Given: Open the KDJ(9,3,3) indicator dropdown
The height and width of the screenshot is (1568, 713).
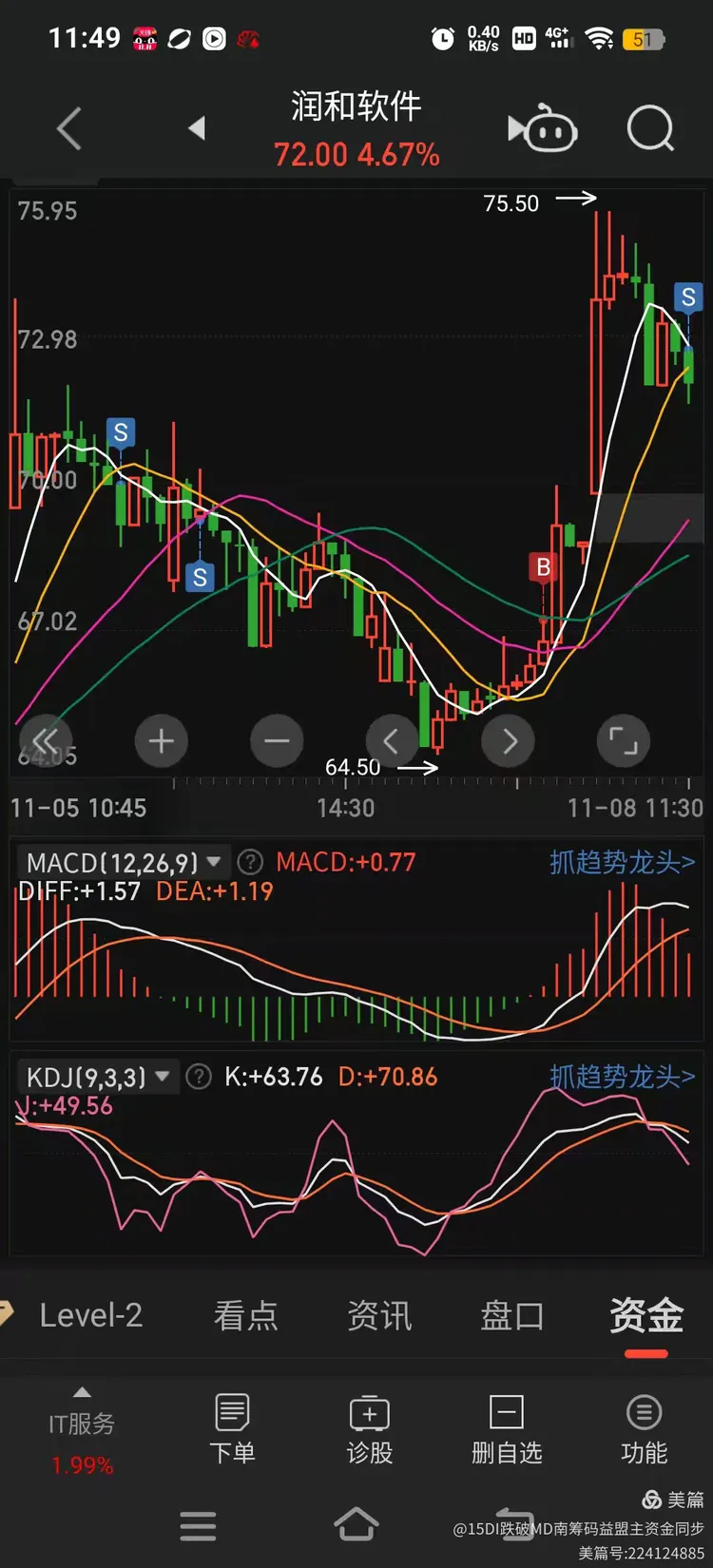Looking at the screenshot, I should [93, 1077].
